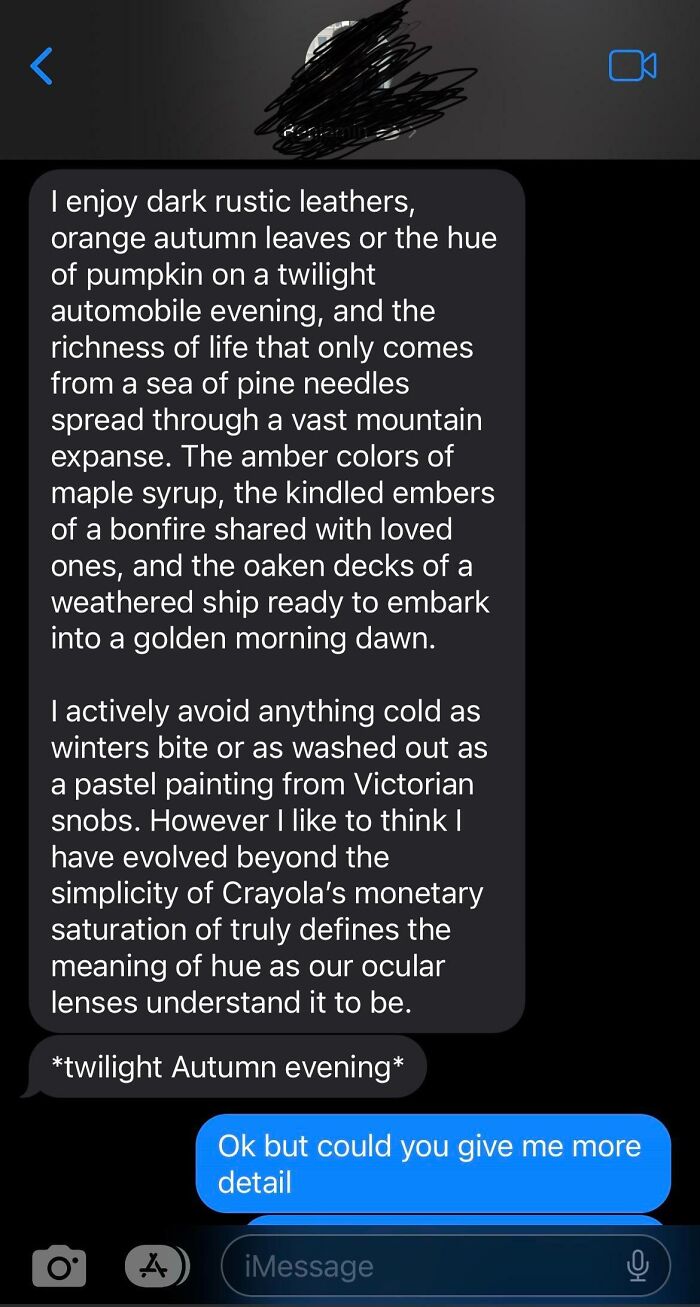Open the camera to attach a photo
Screen dimensions: 700x1307
pyautogui.click(x=59, y=1266)
